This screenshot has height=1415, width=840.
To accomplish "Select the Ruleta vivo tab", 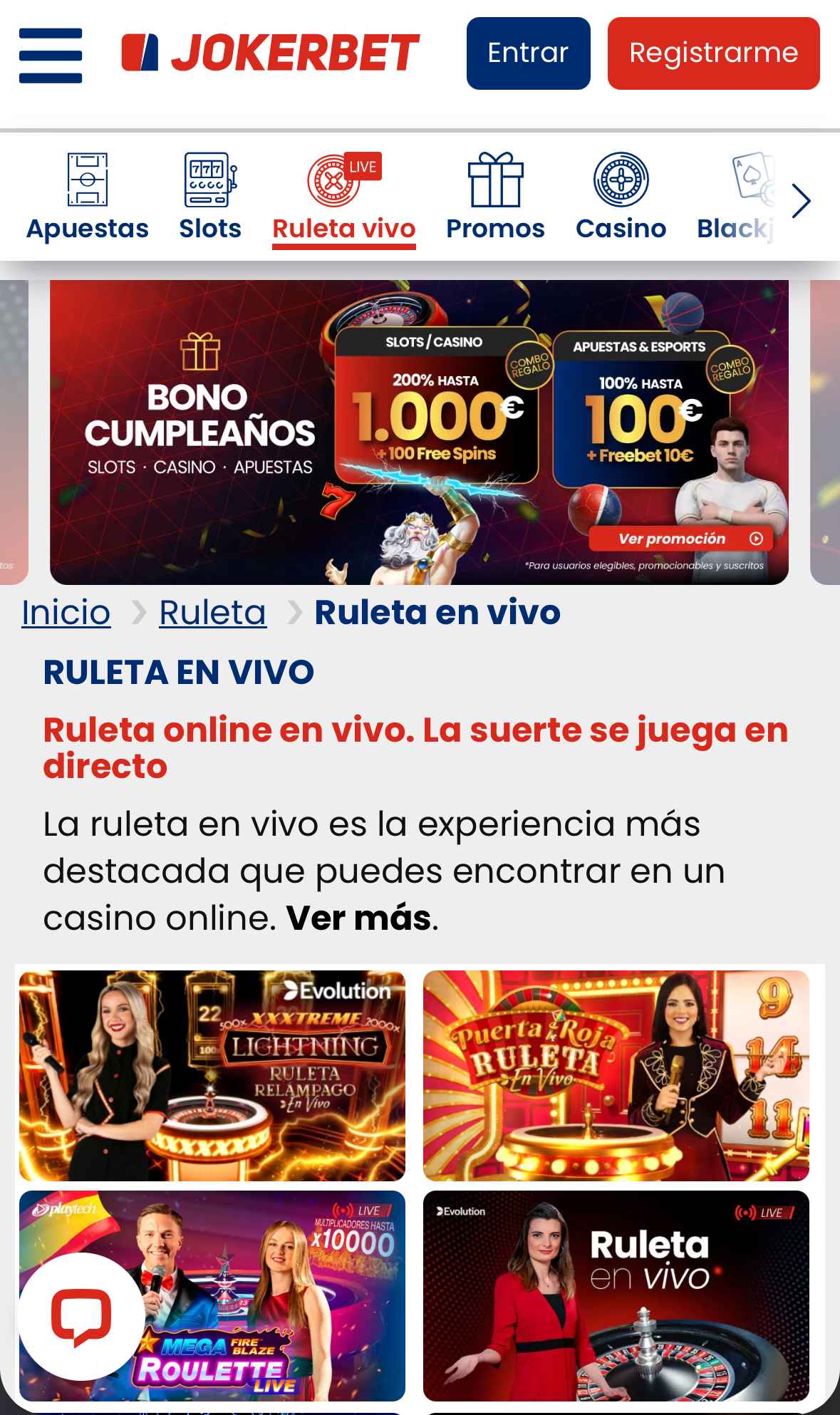I will (344, 199).
